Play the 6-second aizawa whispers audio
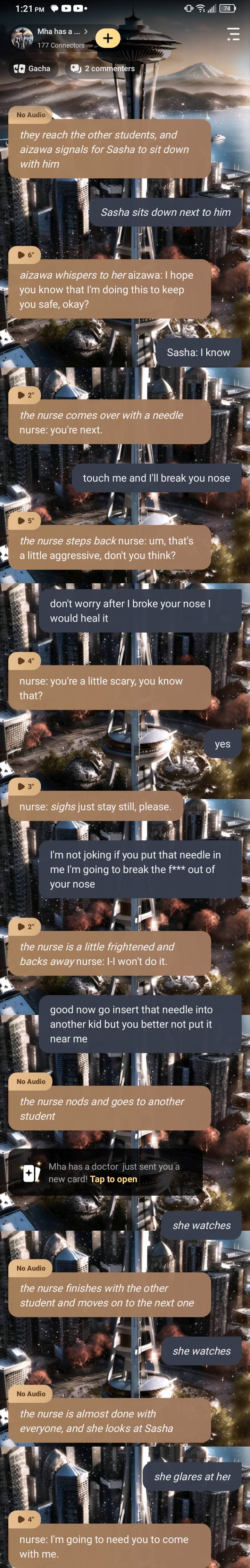The width and height of the screenshot is (250, 1568). [x=25, y=255]
